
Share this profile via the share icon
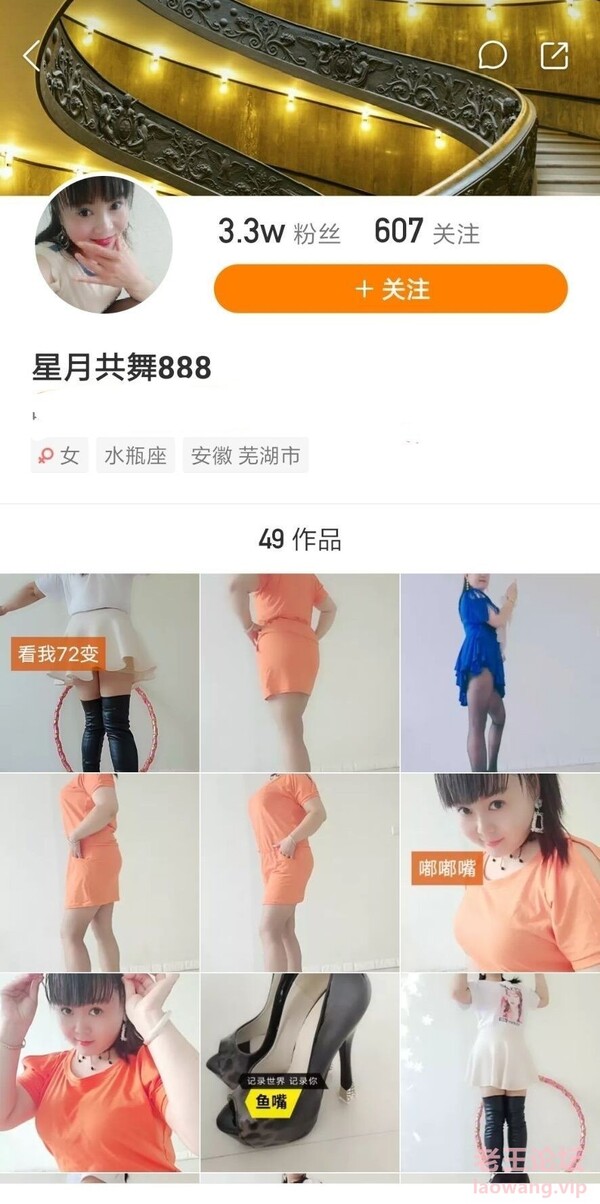(x=554, y=55)
